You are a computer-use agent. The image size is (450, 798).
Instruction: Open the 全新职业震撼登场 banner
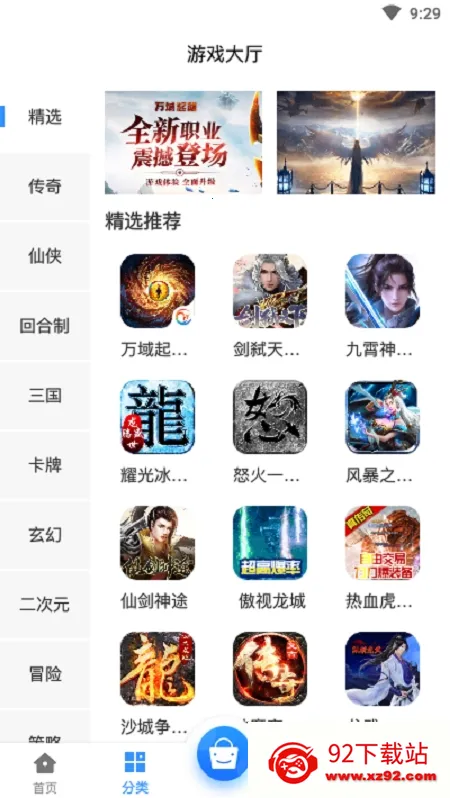tap(183, 142)
